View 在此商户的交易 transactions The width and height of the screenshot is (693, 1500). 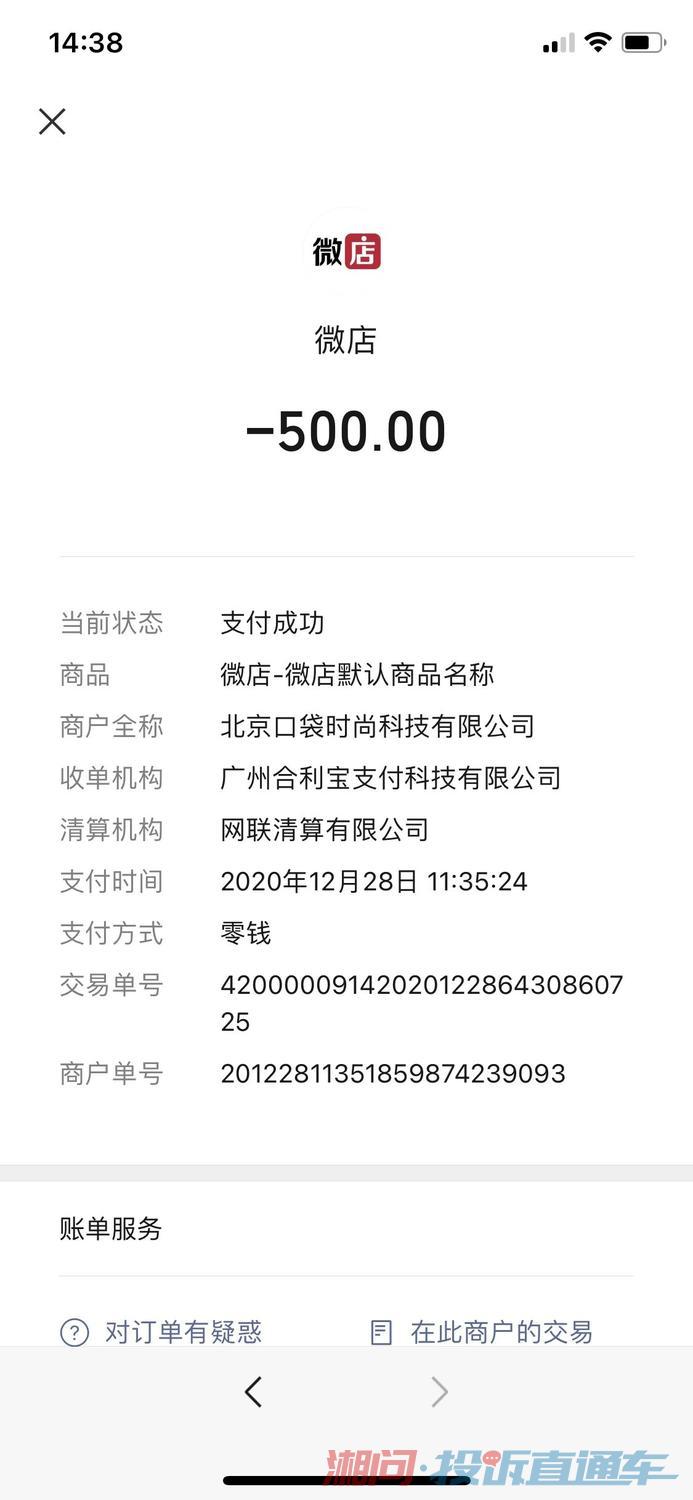pos(481,1332)
